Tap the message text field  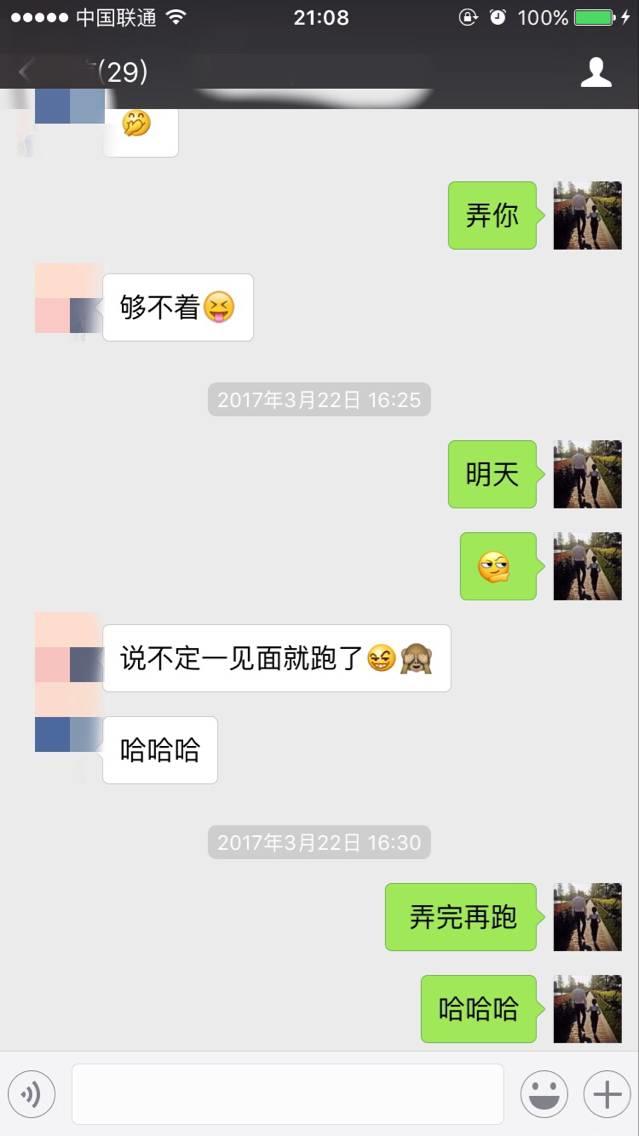[287, 1094]
